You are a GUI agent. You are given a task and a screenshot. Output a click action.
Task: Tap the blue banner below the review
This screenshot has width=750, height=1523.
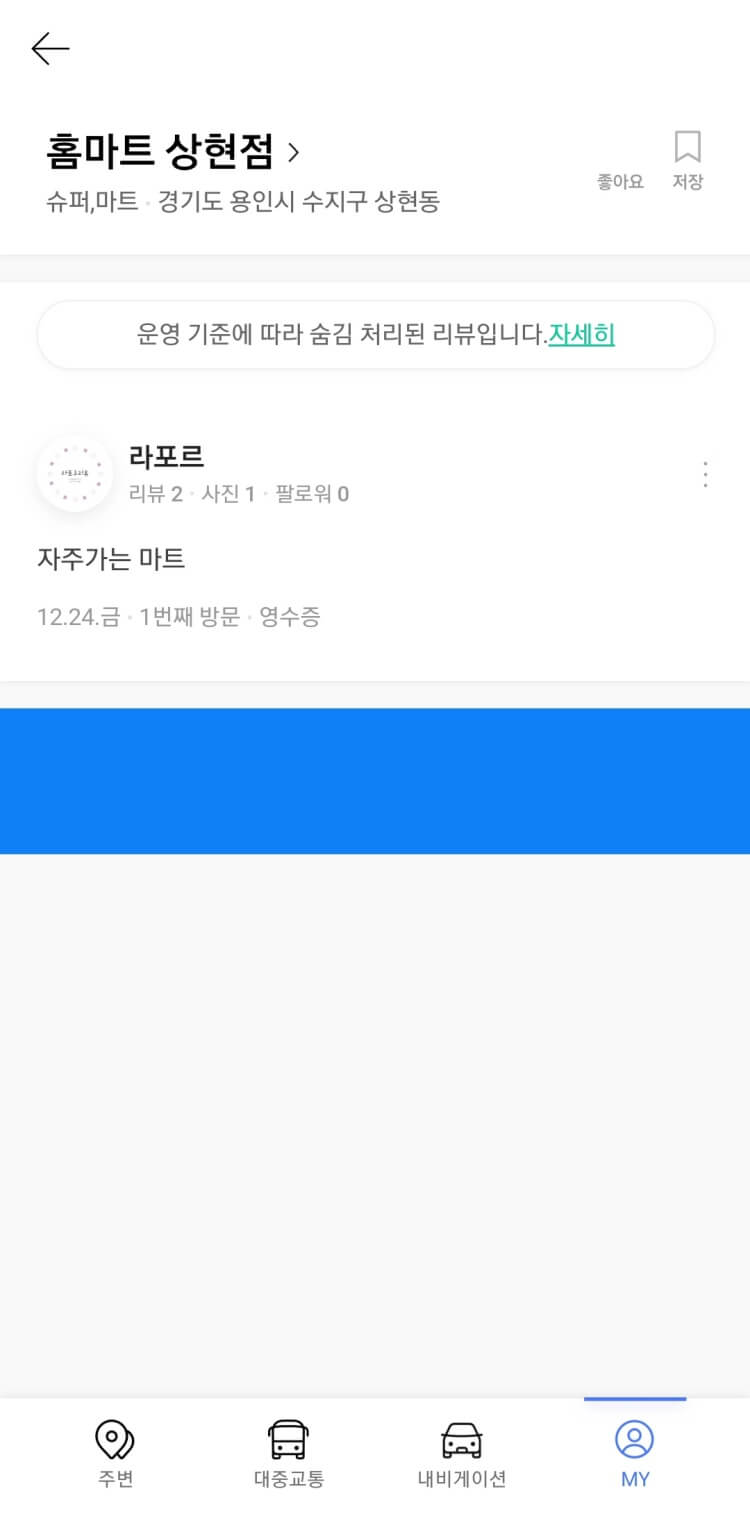375,781
